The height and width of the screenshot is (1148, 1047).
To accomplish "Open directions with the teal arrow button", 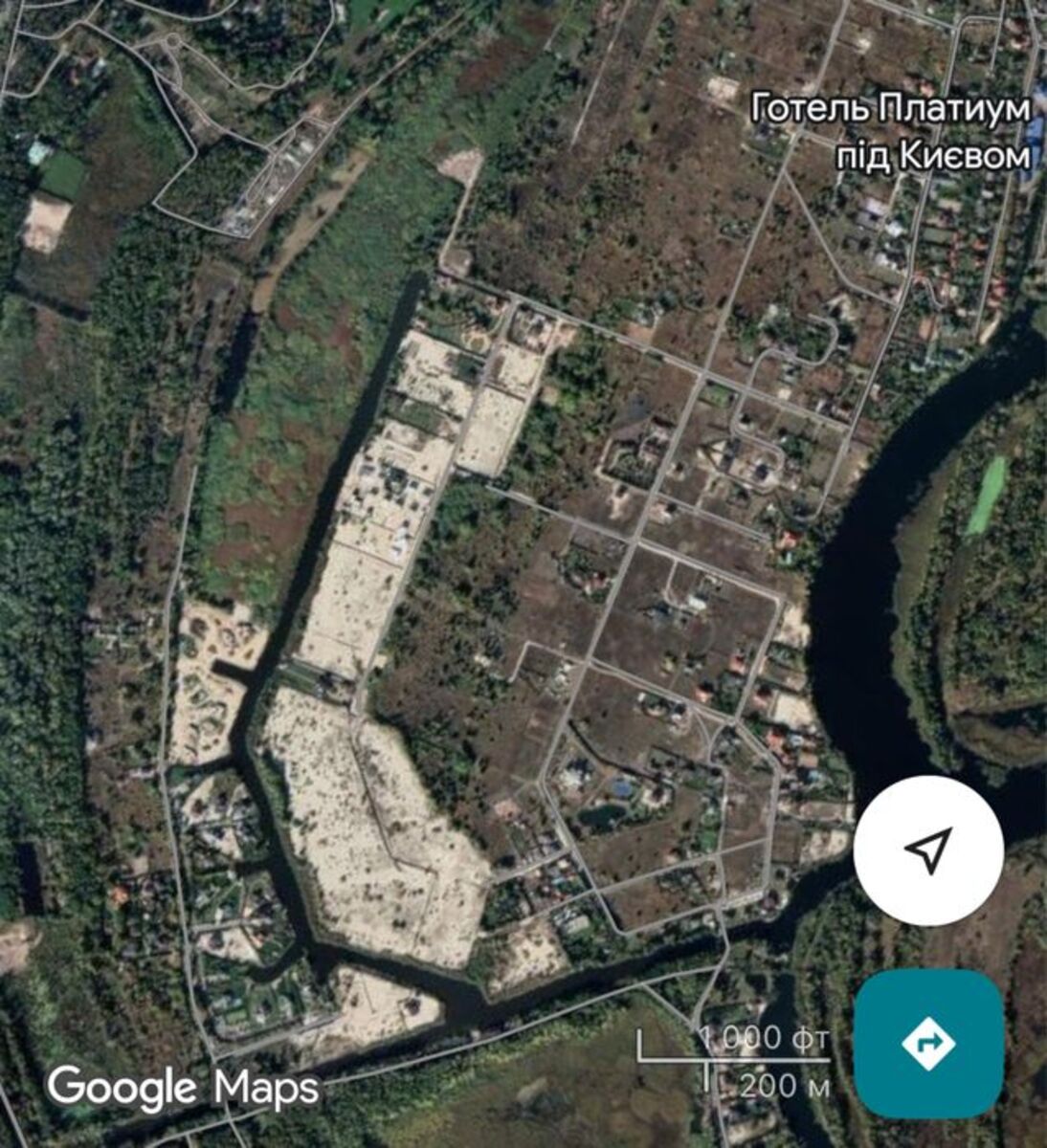I will coord(927,1042).
